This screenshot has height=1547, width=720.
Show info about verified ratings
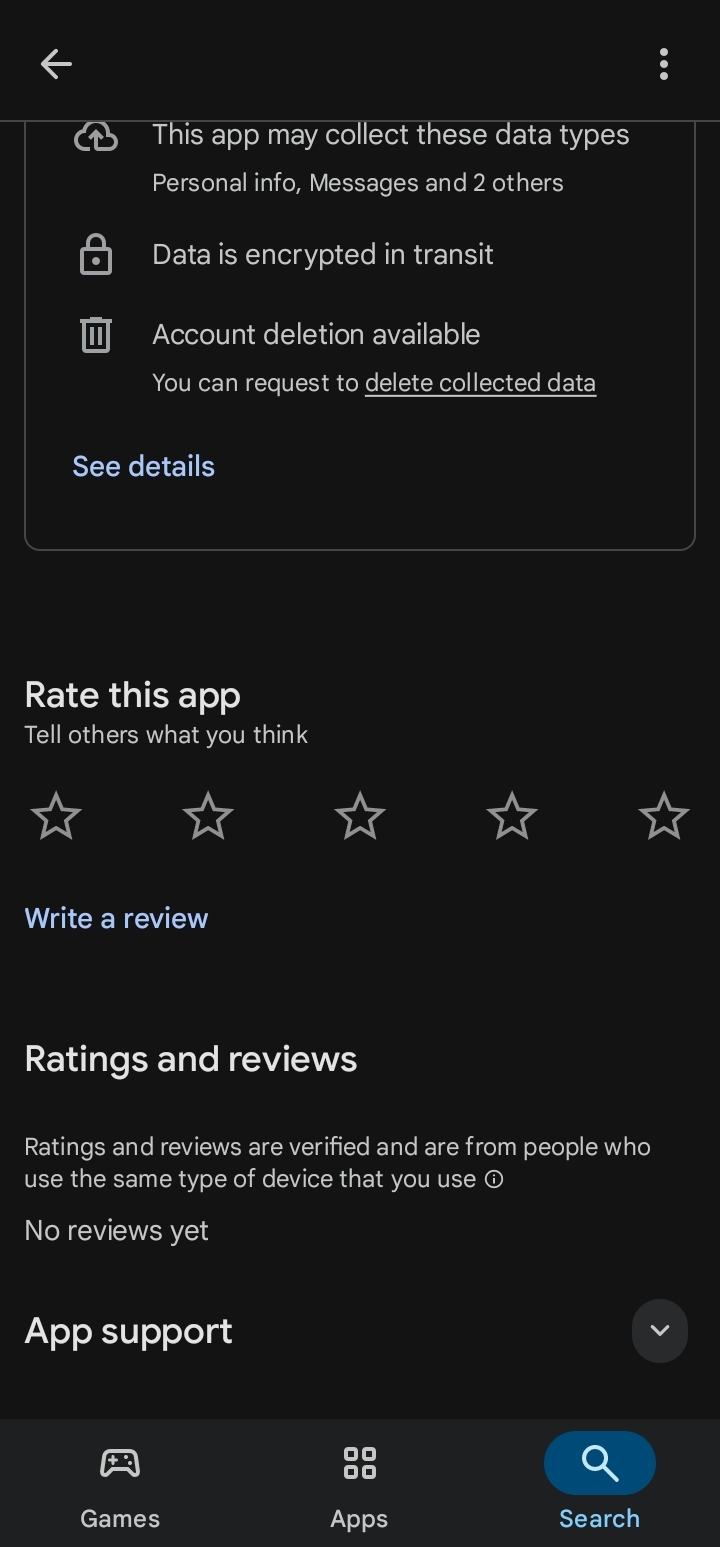coord(494,1180)
